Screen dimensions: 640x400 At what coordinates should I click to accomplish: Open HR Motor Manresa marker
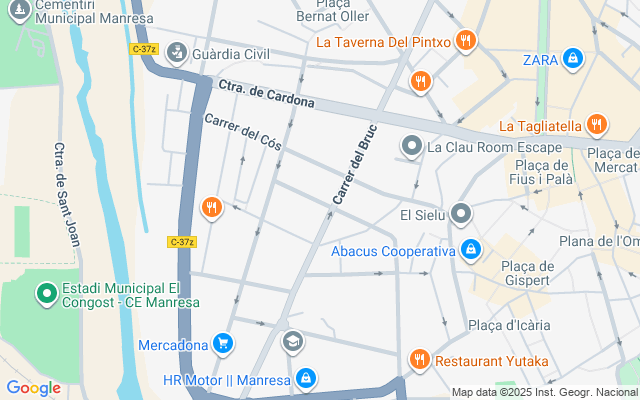(x=306, y=380)
